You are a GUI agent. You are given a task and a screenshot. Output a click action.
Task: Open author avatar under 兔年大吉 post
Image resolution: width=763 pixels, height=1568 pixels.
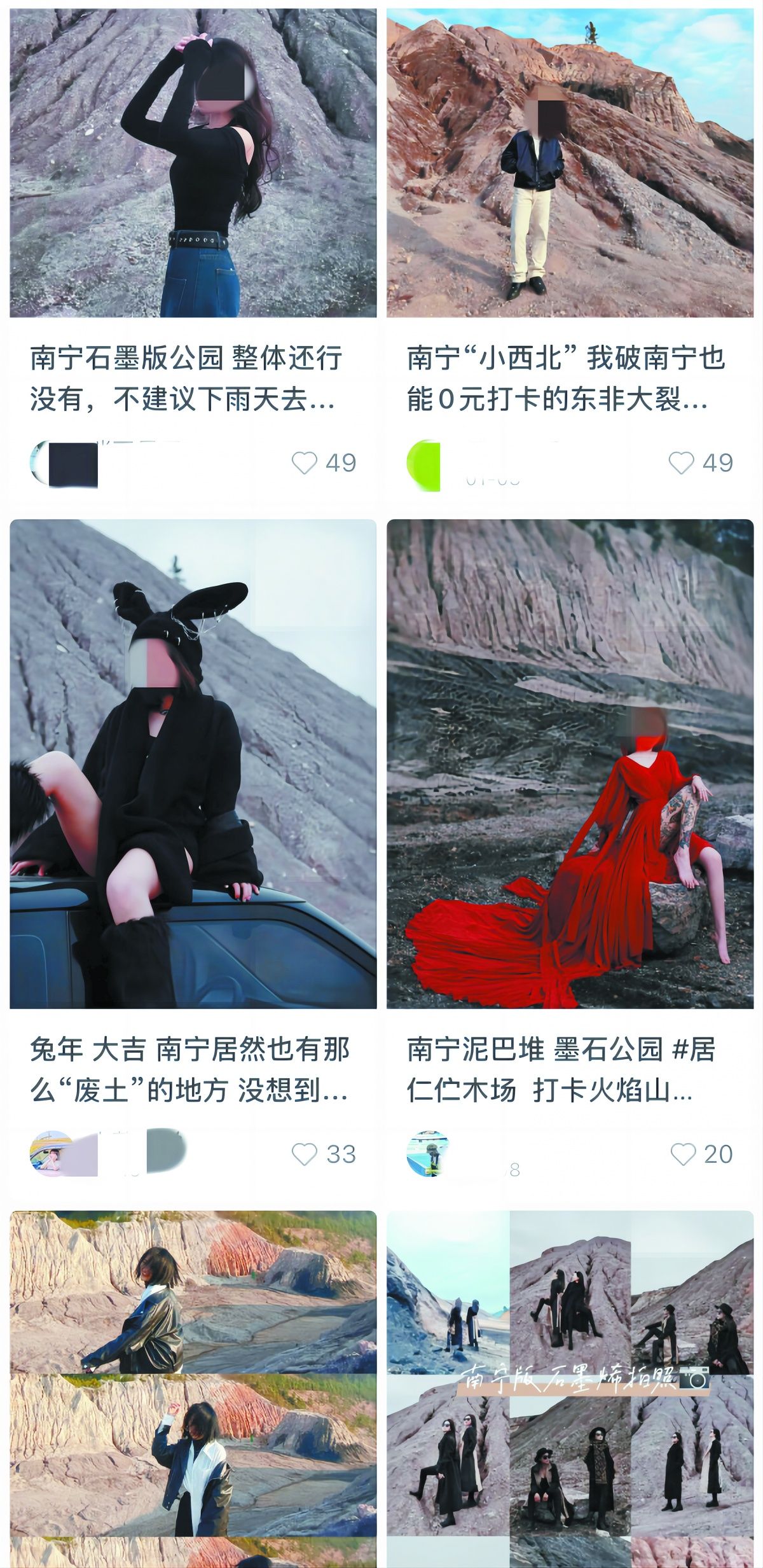52,1154
